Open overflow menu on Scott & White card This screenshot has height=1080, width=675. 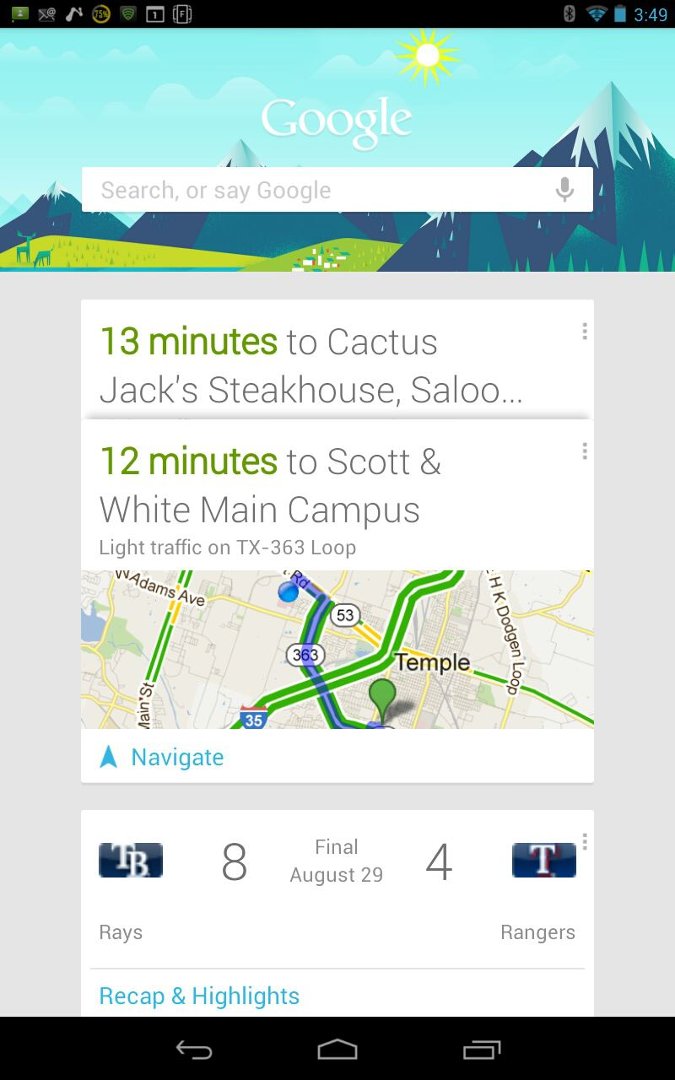[x=584, y=451]
